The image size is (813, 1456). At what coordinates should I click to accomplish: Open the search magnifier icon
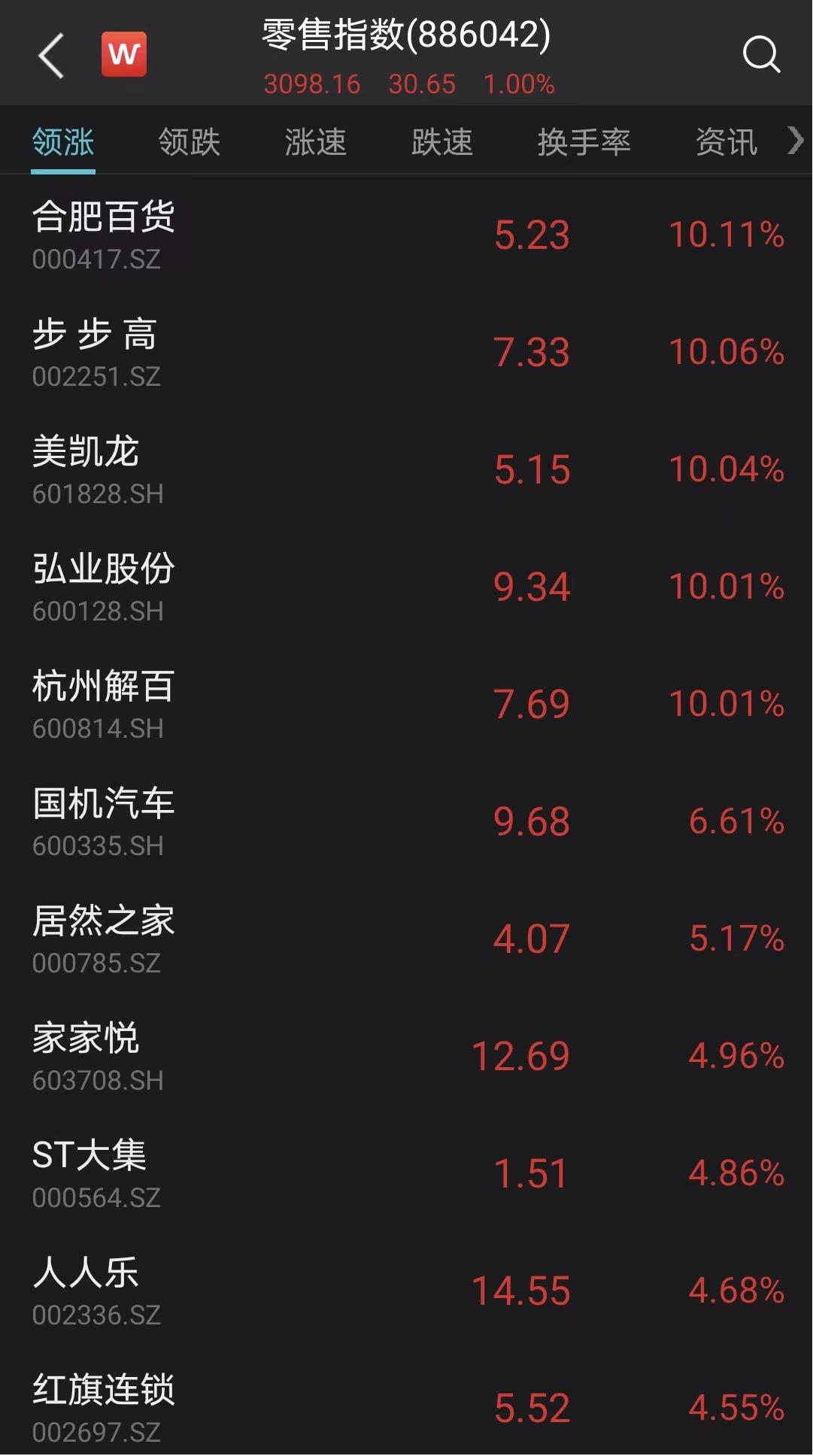click(x=761, y=54)
